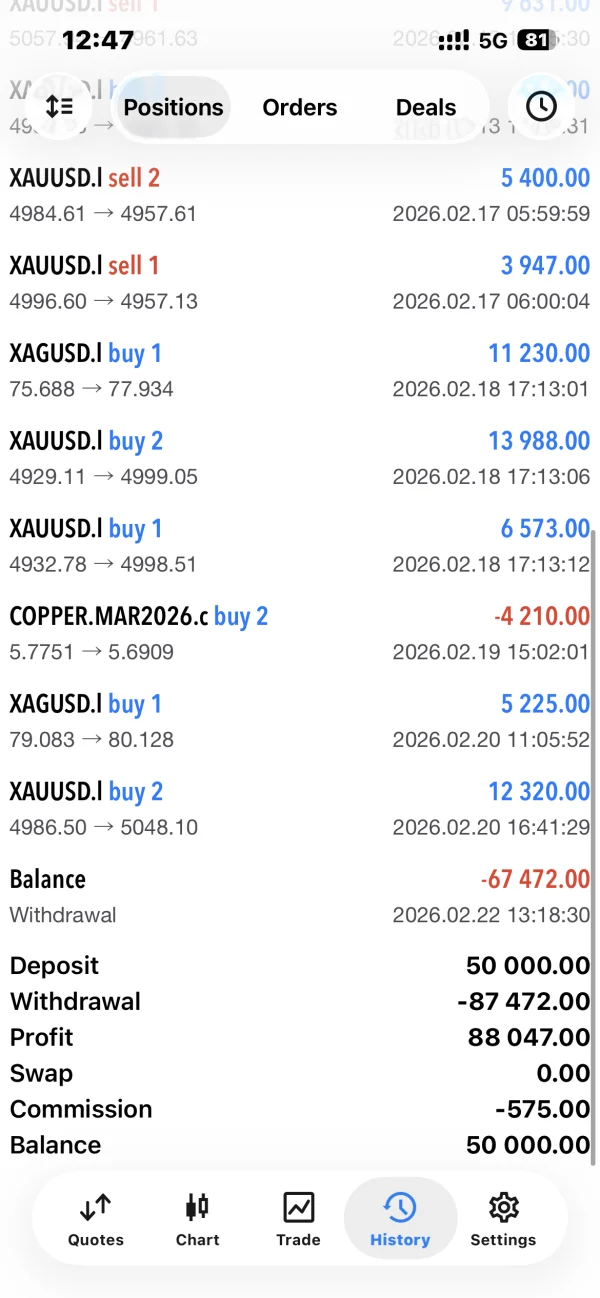Expand the COPPER.MAR2026.c buy 2 position

tap(300, 634)
